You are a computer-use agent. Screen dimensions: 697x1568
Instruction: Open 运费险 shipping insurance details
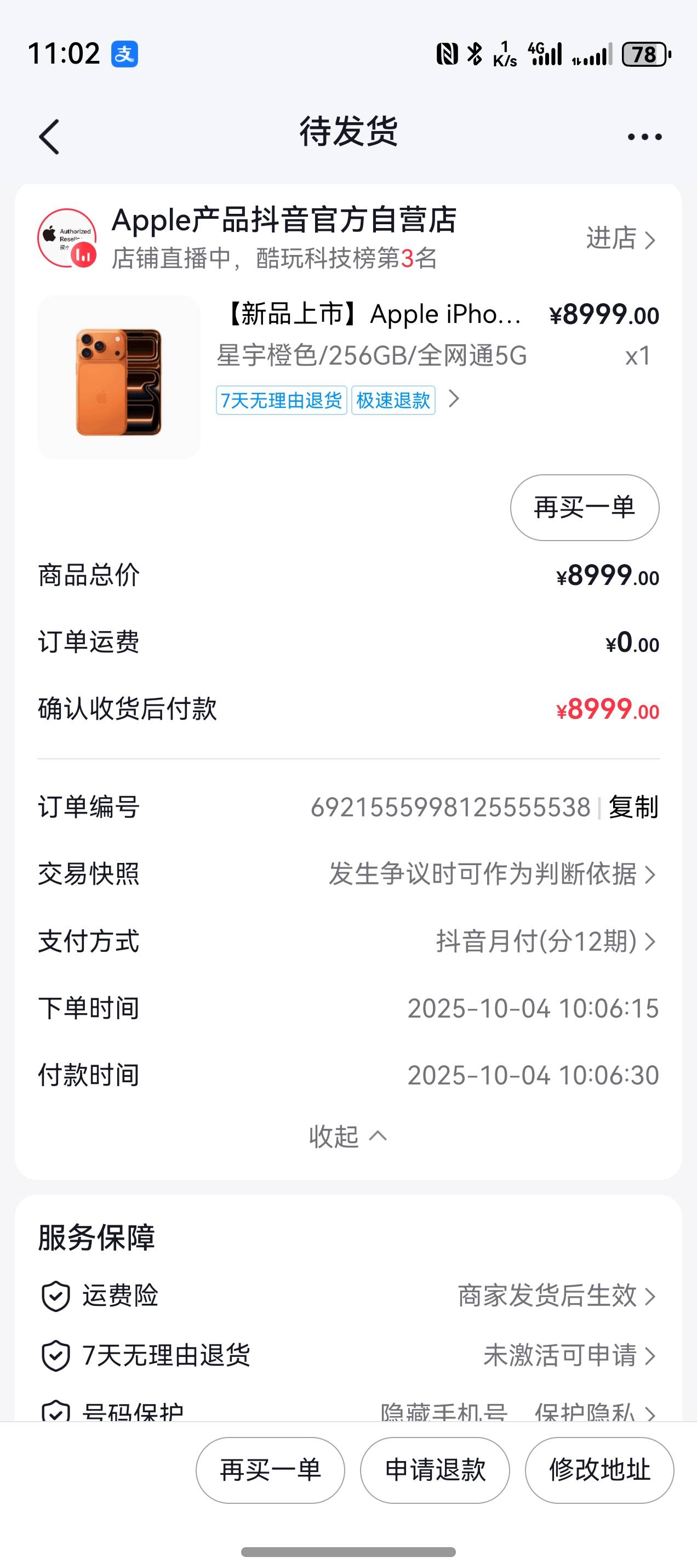[x=556, y=1296]
